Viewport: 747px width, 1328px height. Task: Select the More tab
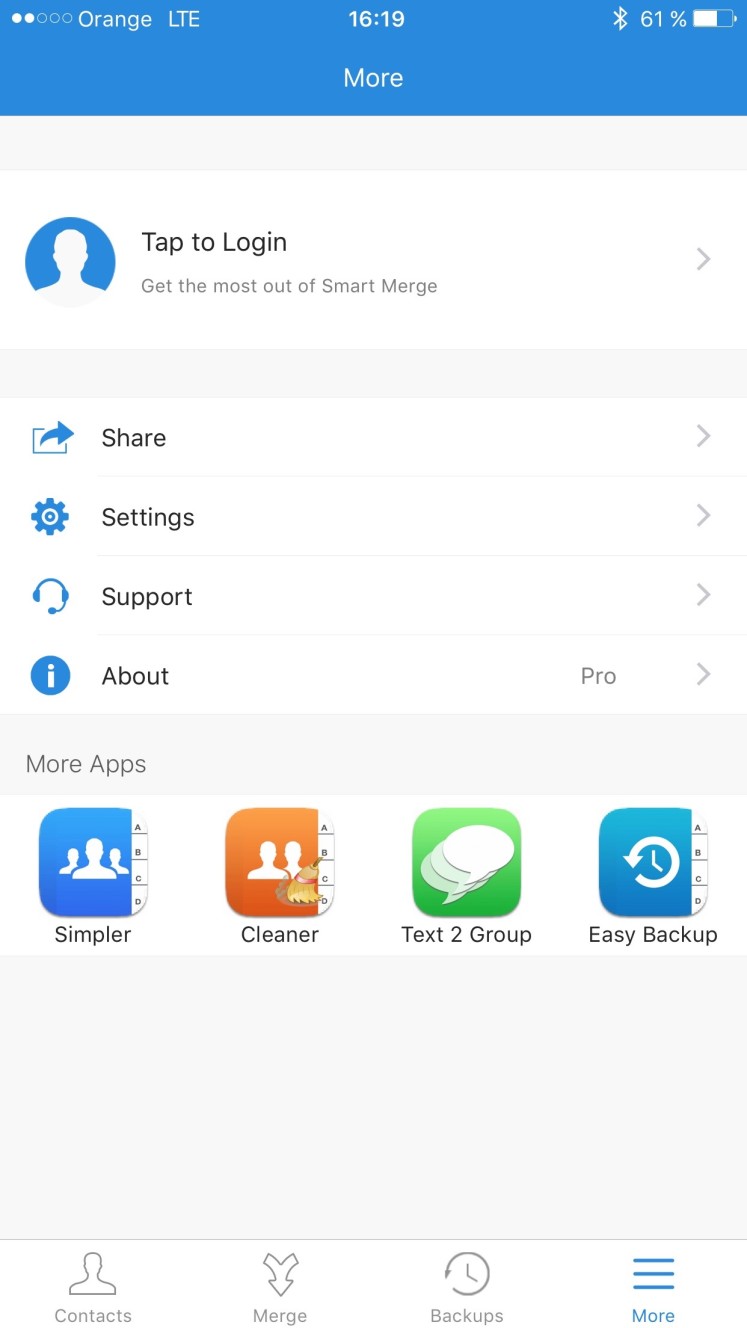pos(653,1285)
